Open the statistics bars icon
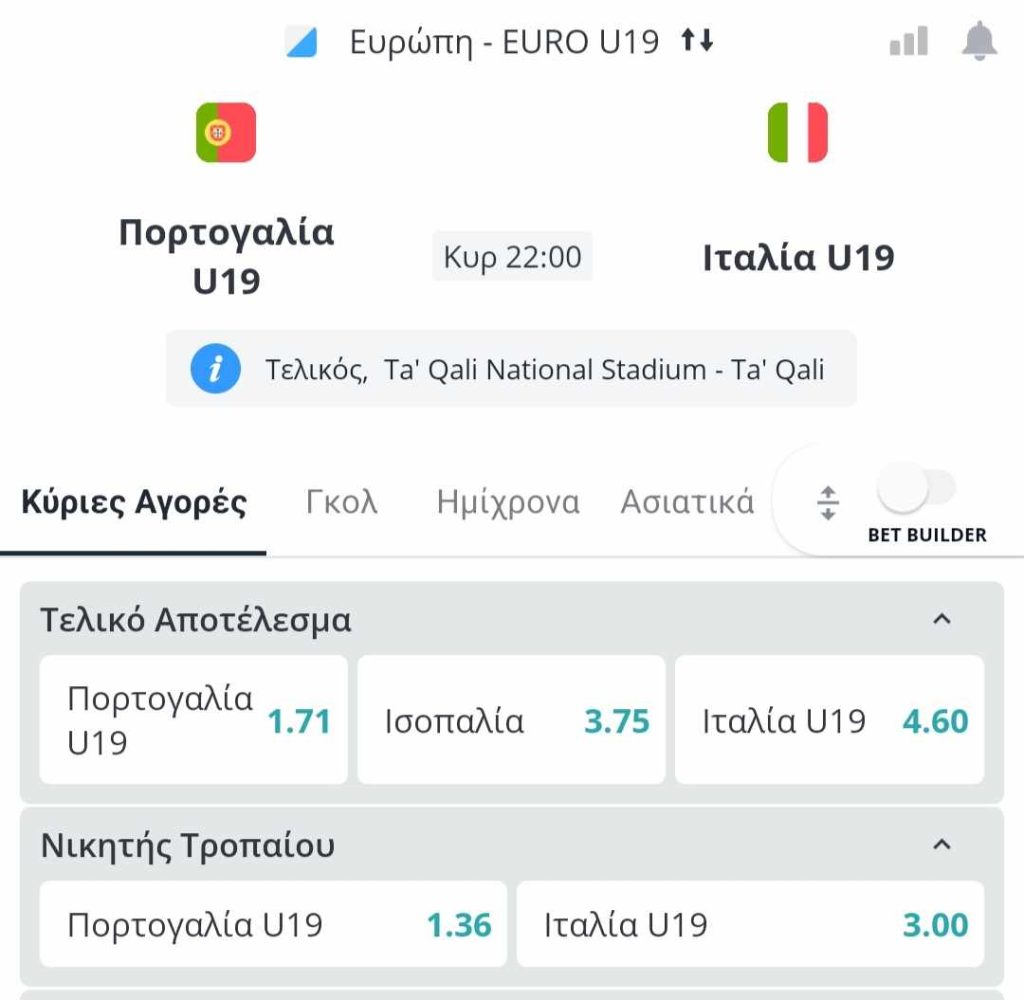The width and height of the screenshot is (1024, 1000). pyautogui.click(x=908, y=42)
